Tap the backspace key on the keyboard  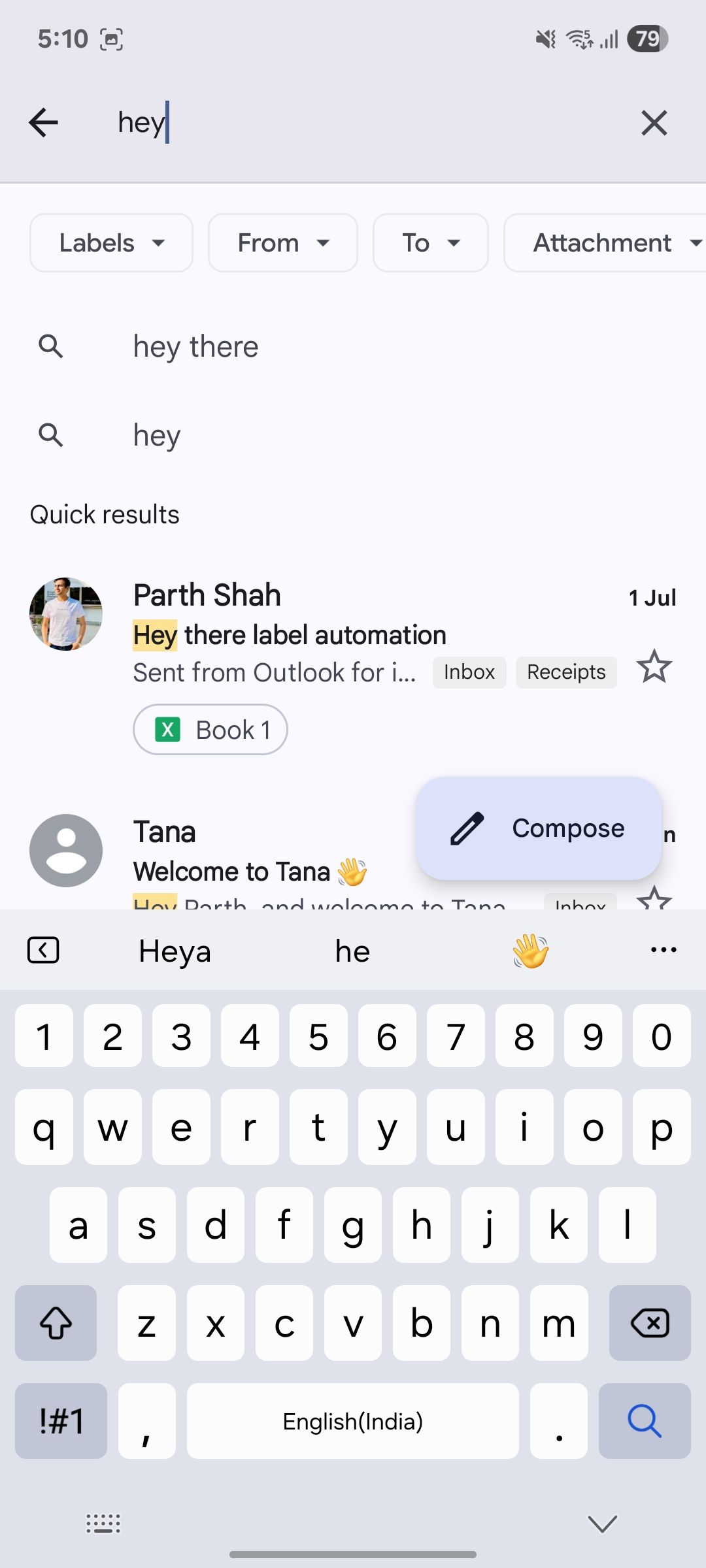[650, 1323]
